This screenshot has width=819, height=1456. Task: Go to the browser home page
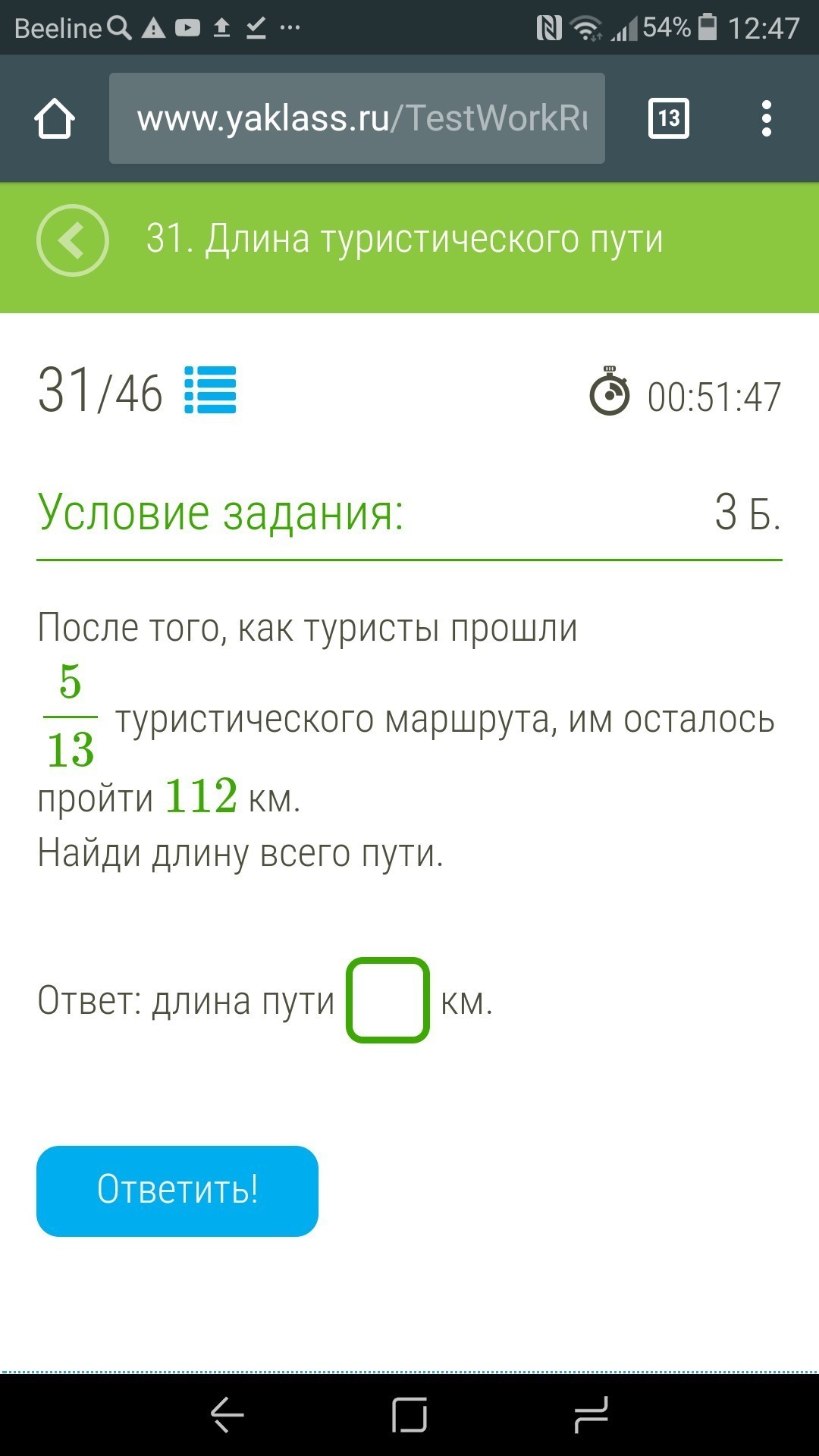click(x=55, y=119)
